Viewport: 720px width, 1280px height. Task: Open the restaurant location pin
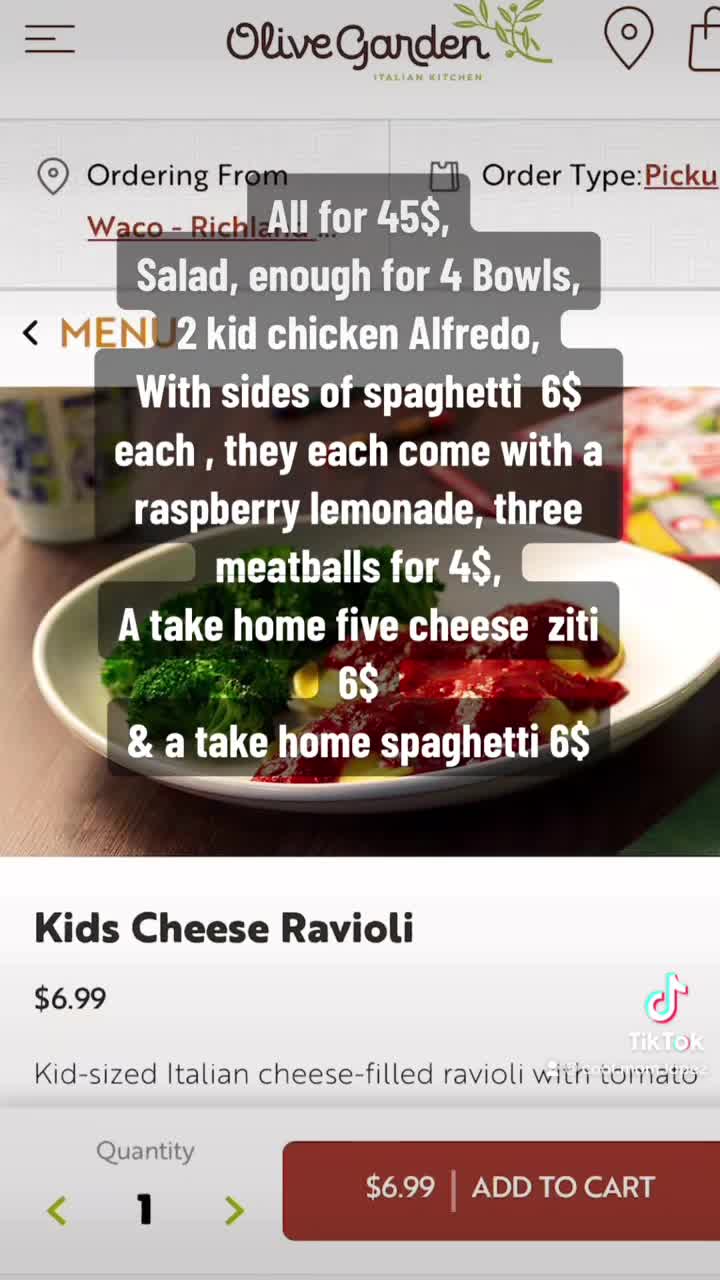628,38
